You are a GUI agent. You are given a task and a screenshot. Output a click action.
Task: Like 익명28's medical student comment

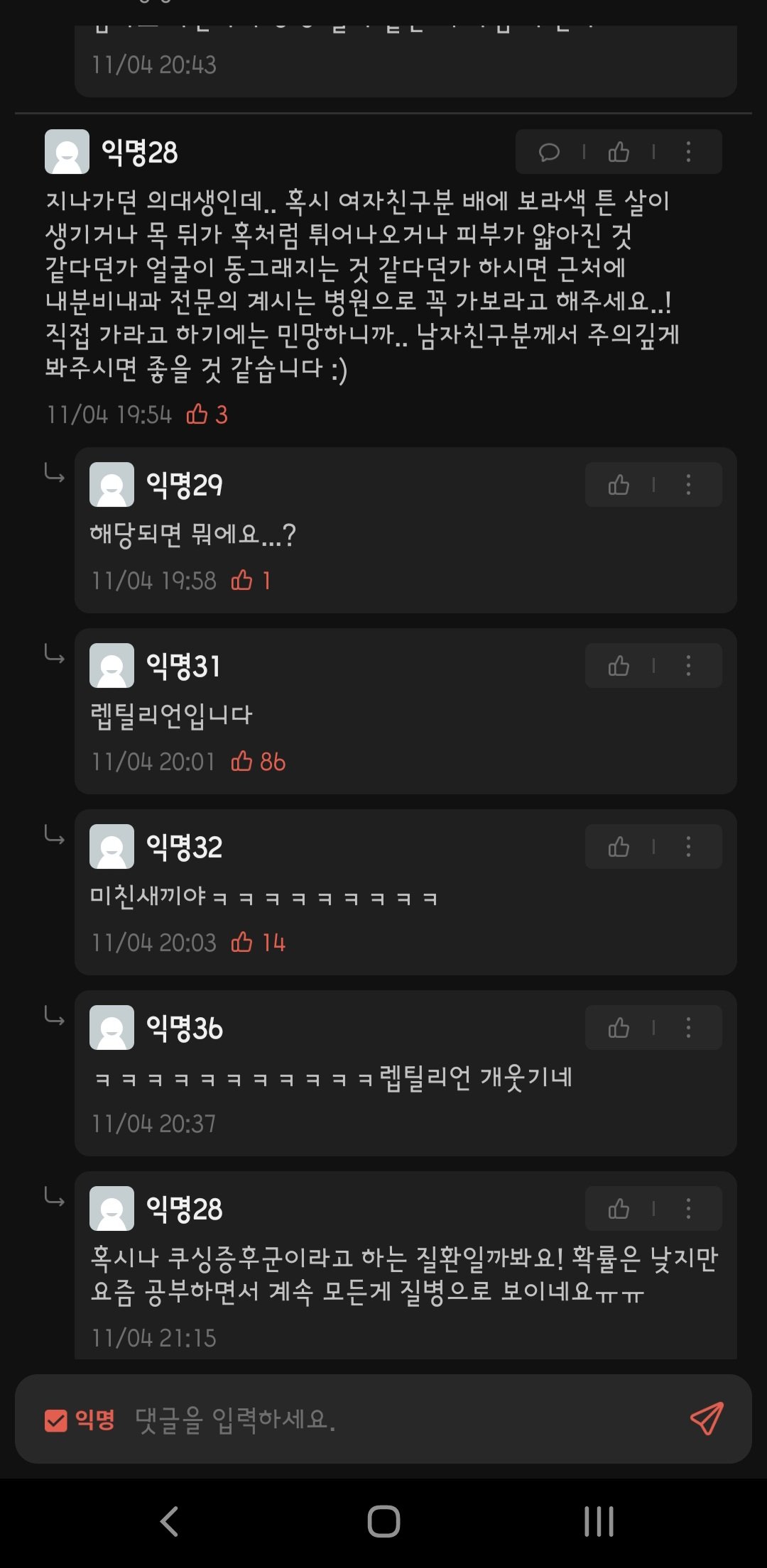coord(619,152)
